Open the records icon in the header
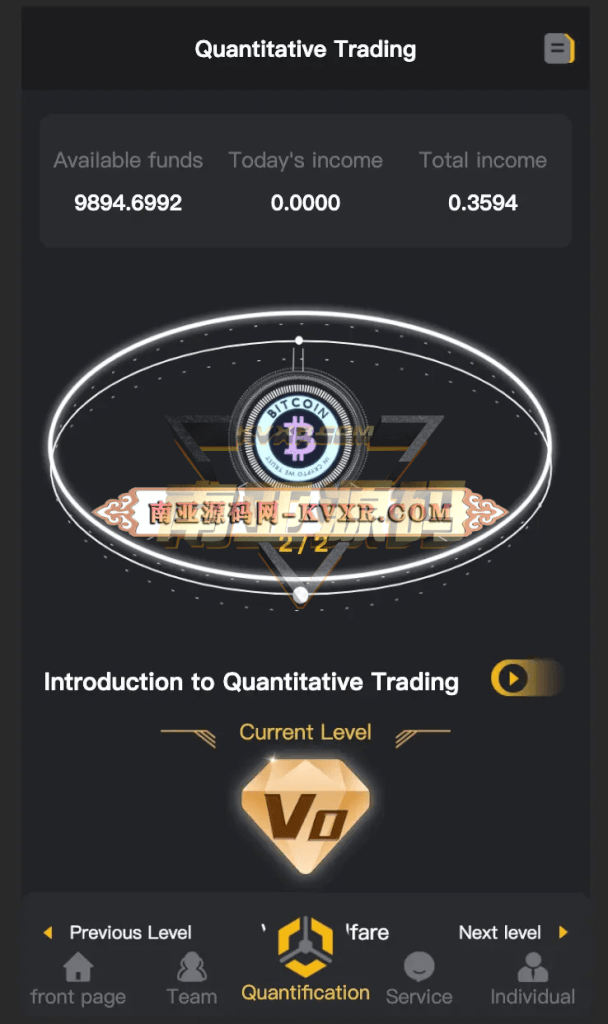 coord(559,48)
